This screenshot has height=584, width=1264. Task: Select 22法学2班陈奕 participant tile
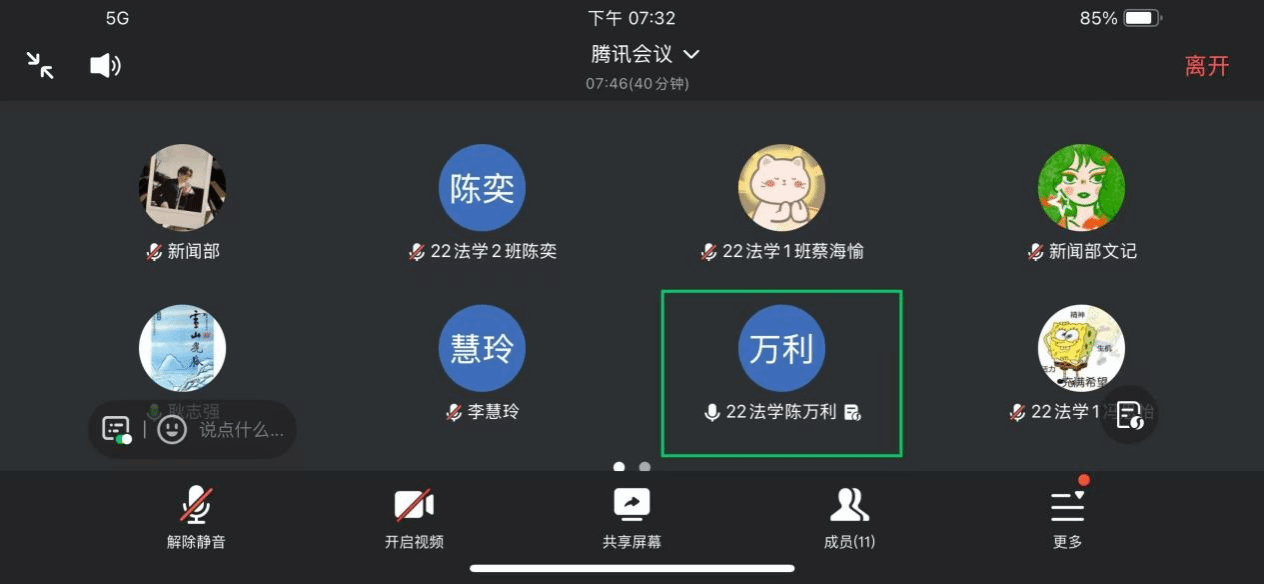click(x=482, y=203)
